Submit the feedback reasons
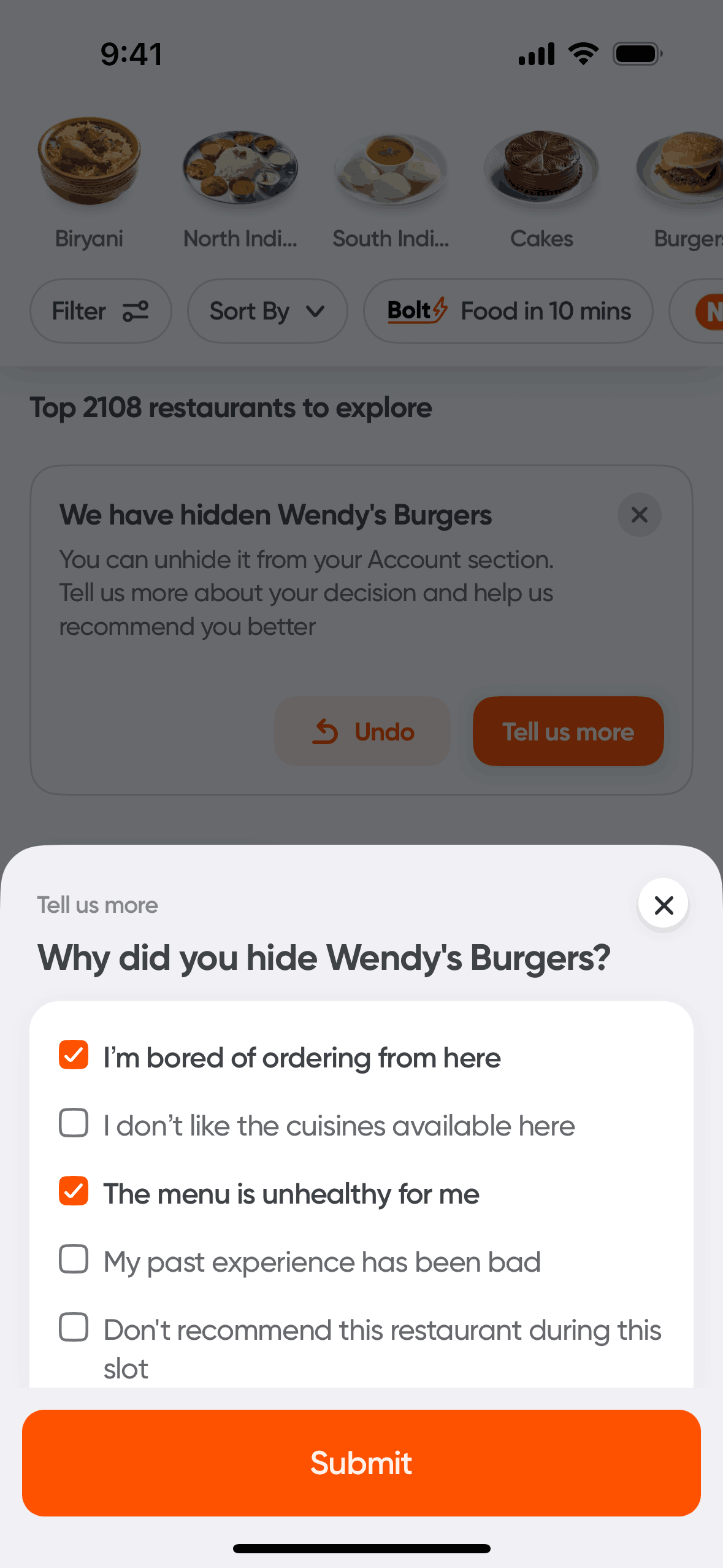Viewport: 723px width, 1568px height. pos(361,1462)
